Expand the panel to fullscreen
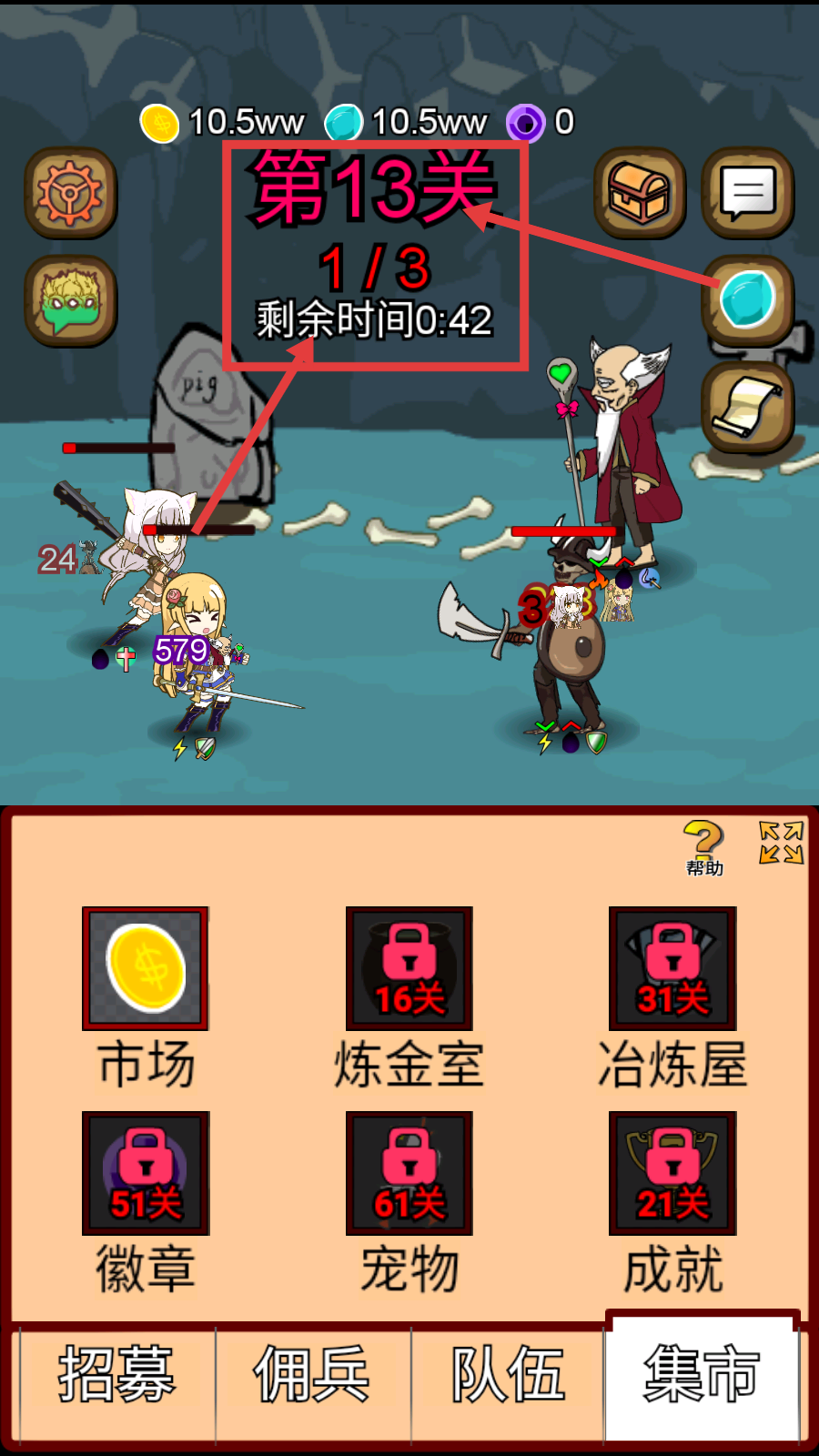Image resolution: width=819 pixels, height=1456 pixels. point(782,843)
